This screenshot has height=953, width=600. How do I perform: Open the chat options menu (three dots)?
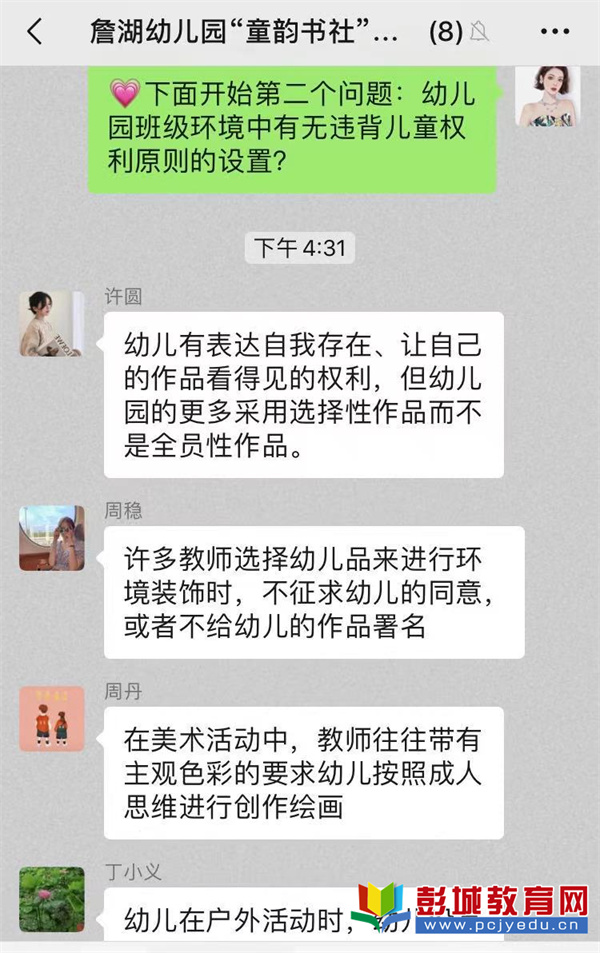pyautogui.click(x=554, y=32)
